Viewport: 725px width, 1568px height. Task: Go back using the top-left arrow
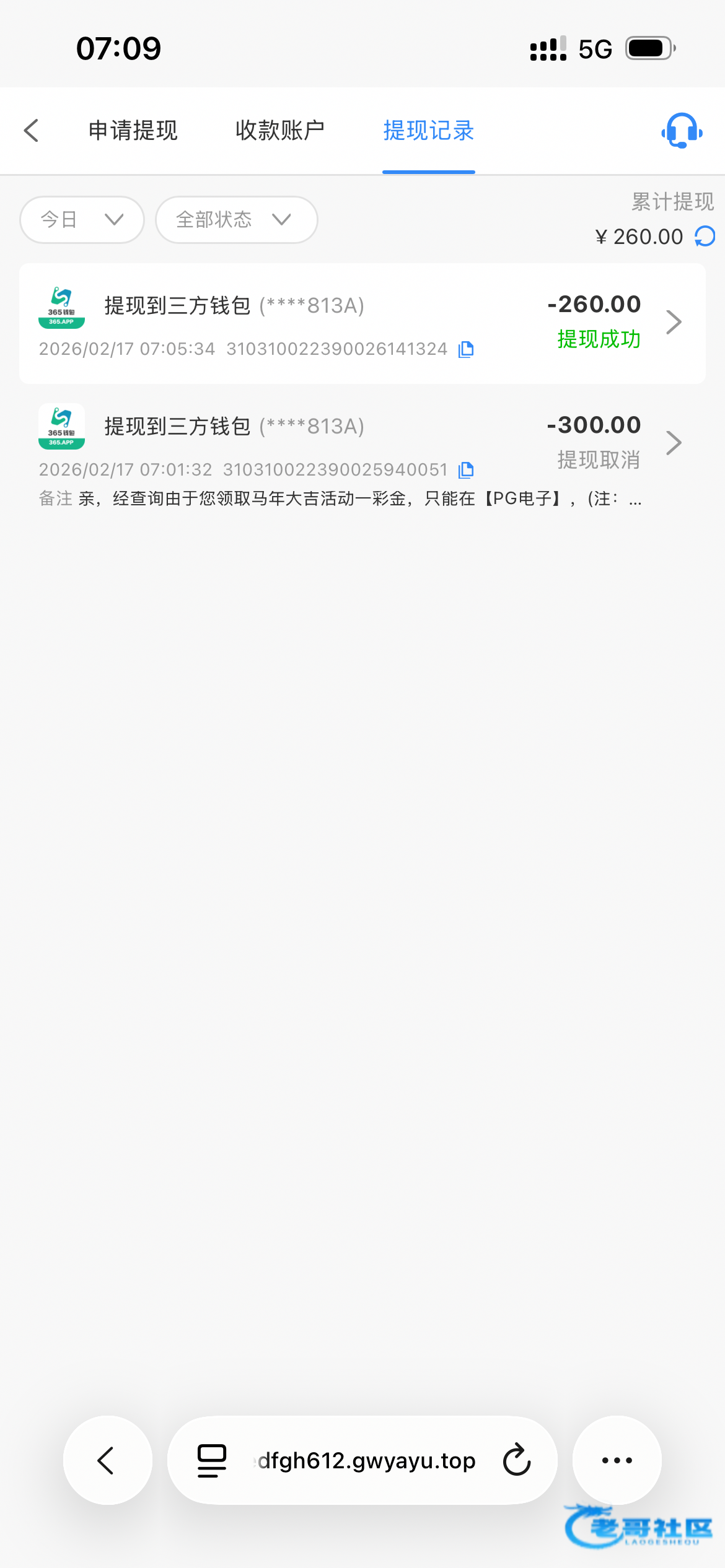[32, 131]
